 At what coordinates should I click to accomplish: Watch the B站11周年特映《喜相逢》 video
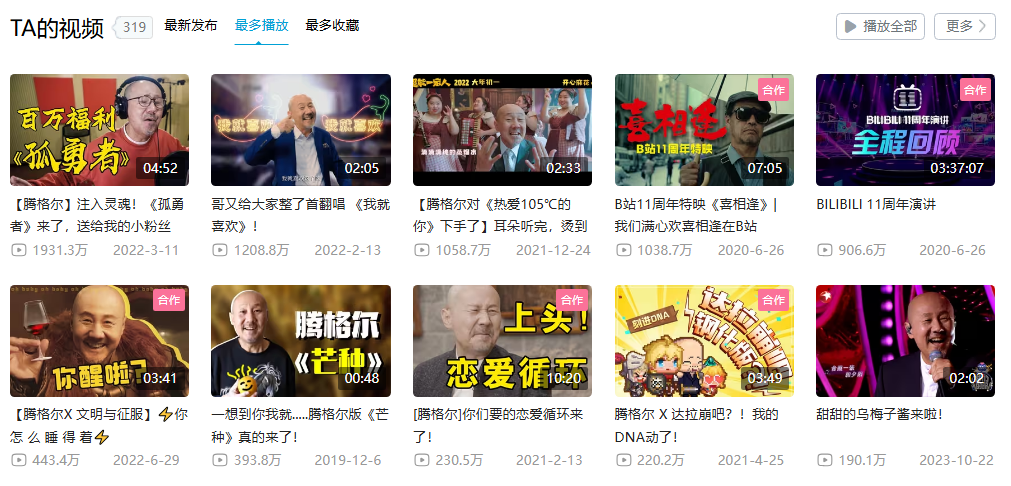pyautogui.click(x=704, y=130)
